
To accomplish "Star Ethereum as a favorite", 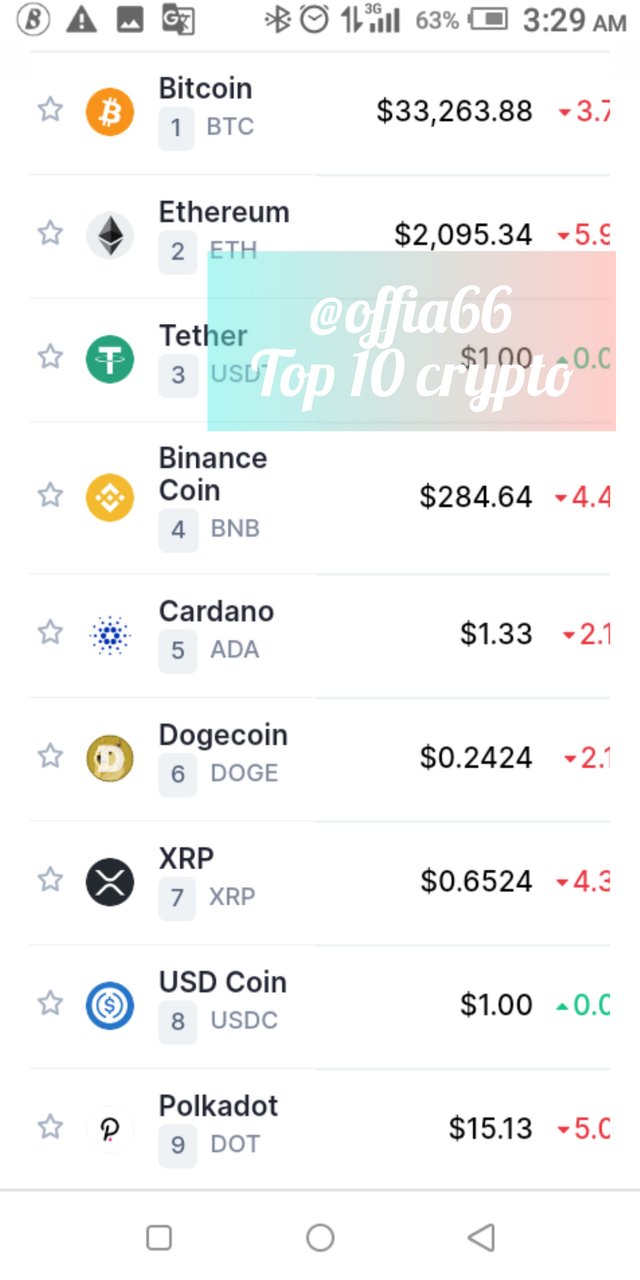I will click(x=50, y=234).
